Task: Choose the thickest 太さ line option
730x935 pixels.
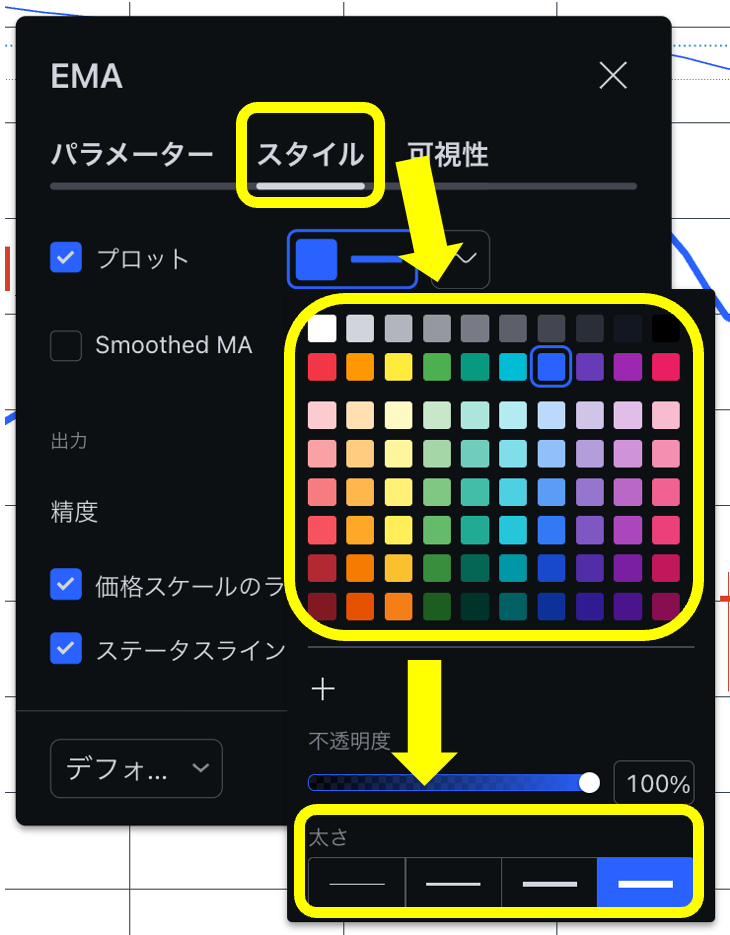Action: [x=645, y=884]
